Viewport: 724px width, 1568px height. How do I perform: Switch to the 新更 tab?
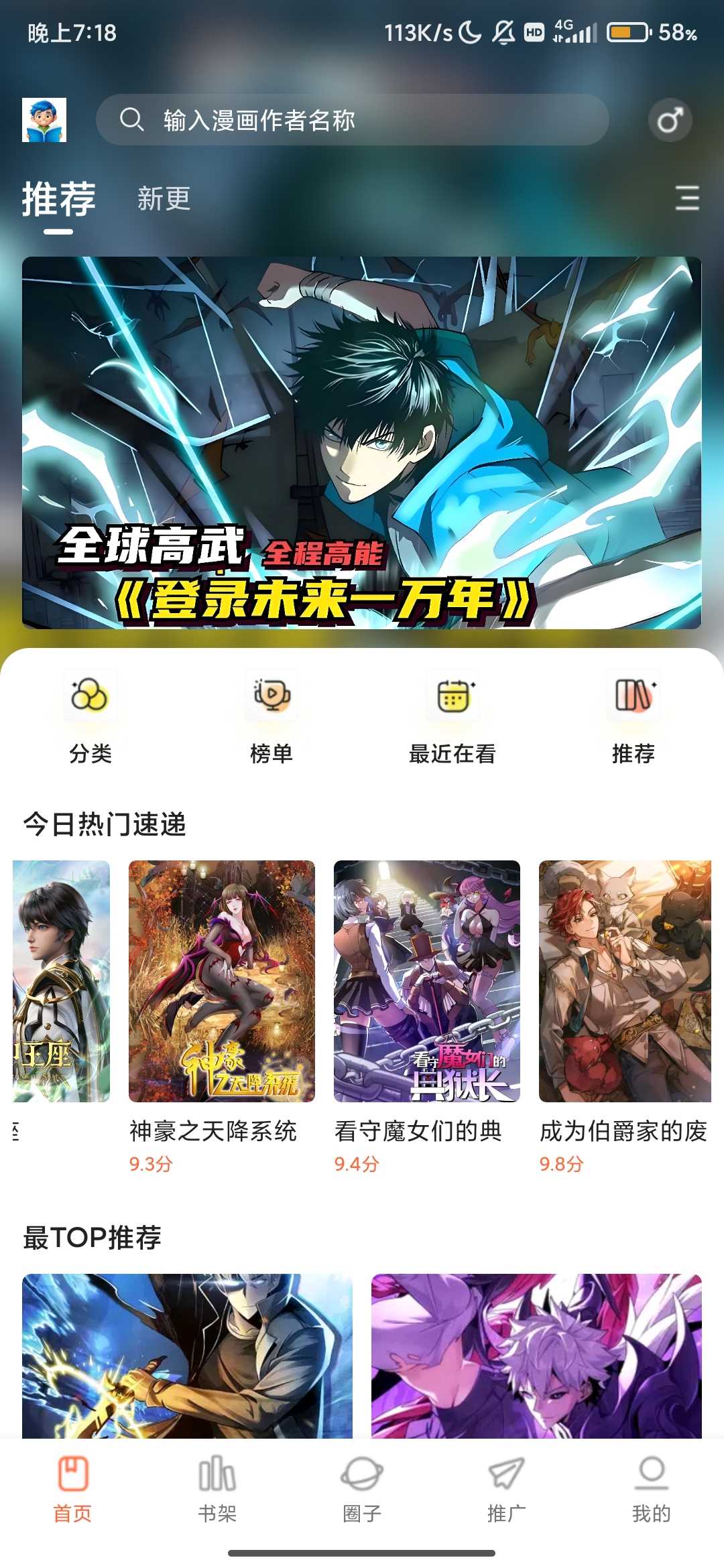coord(164,199)
